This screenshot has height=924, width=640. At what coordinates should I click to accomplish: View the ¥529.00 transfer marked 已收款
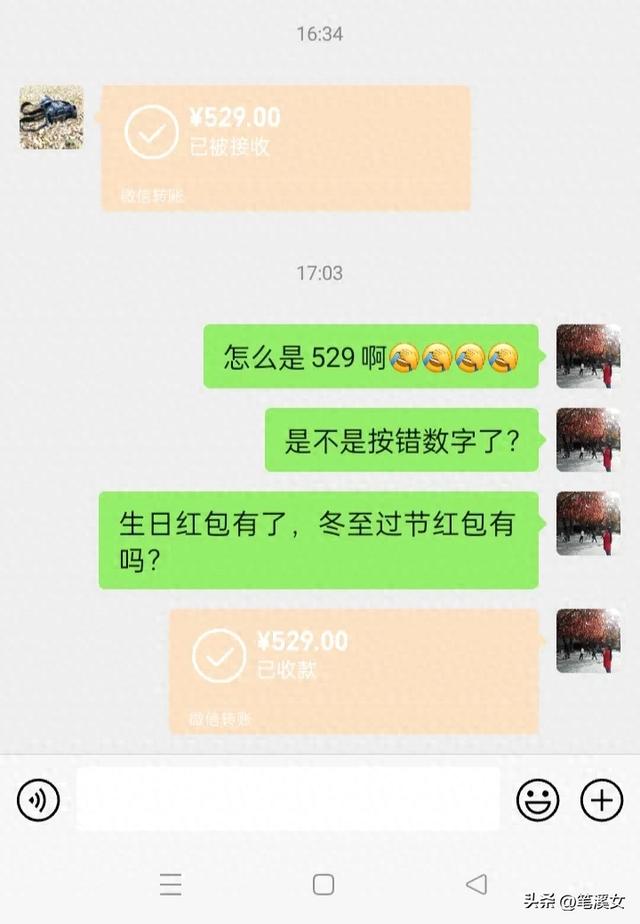pos(354,671)
